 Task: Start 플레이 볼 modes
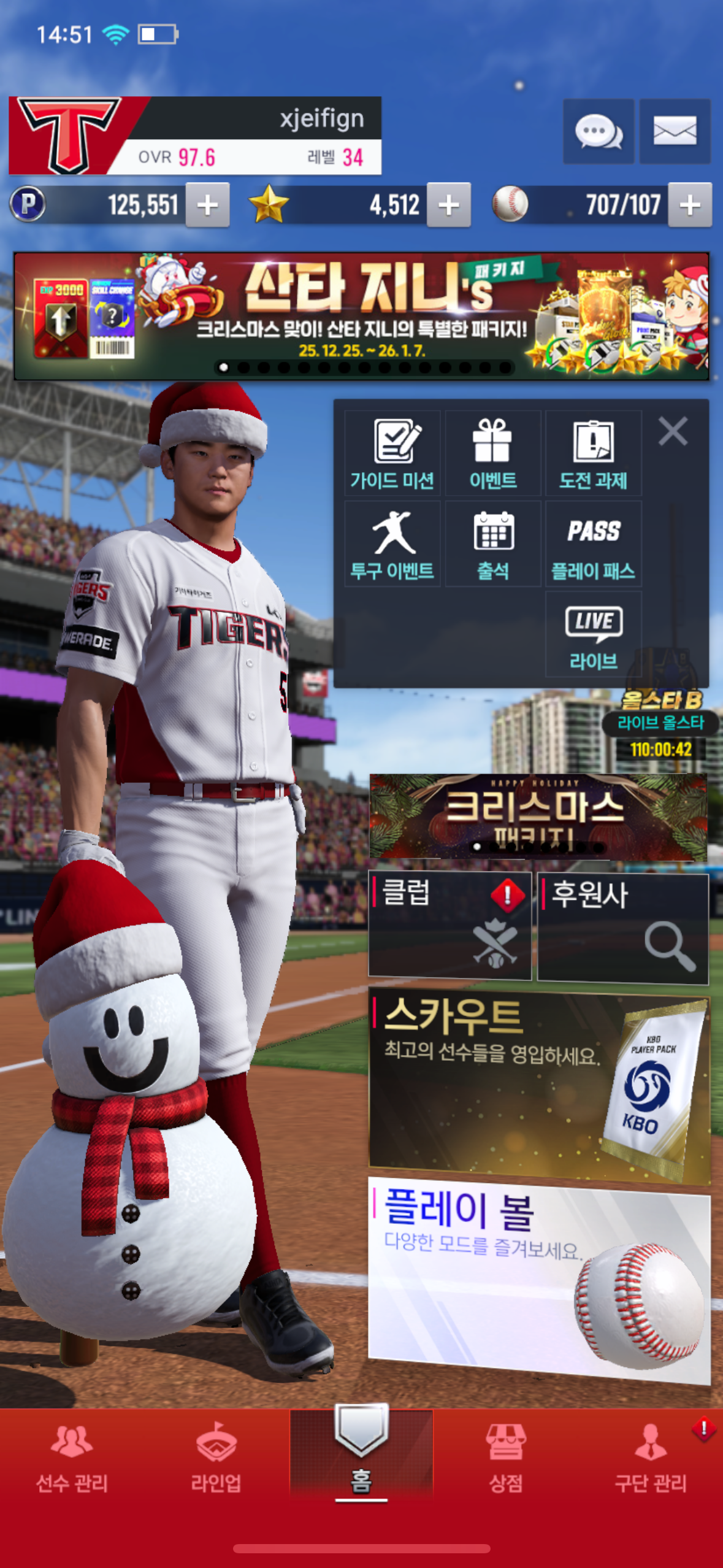click(x=538, y=1279)
